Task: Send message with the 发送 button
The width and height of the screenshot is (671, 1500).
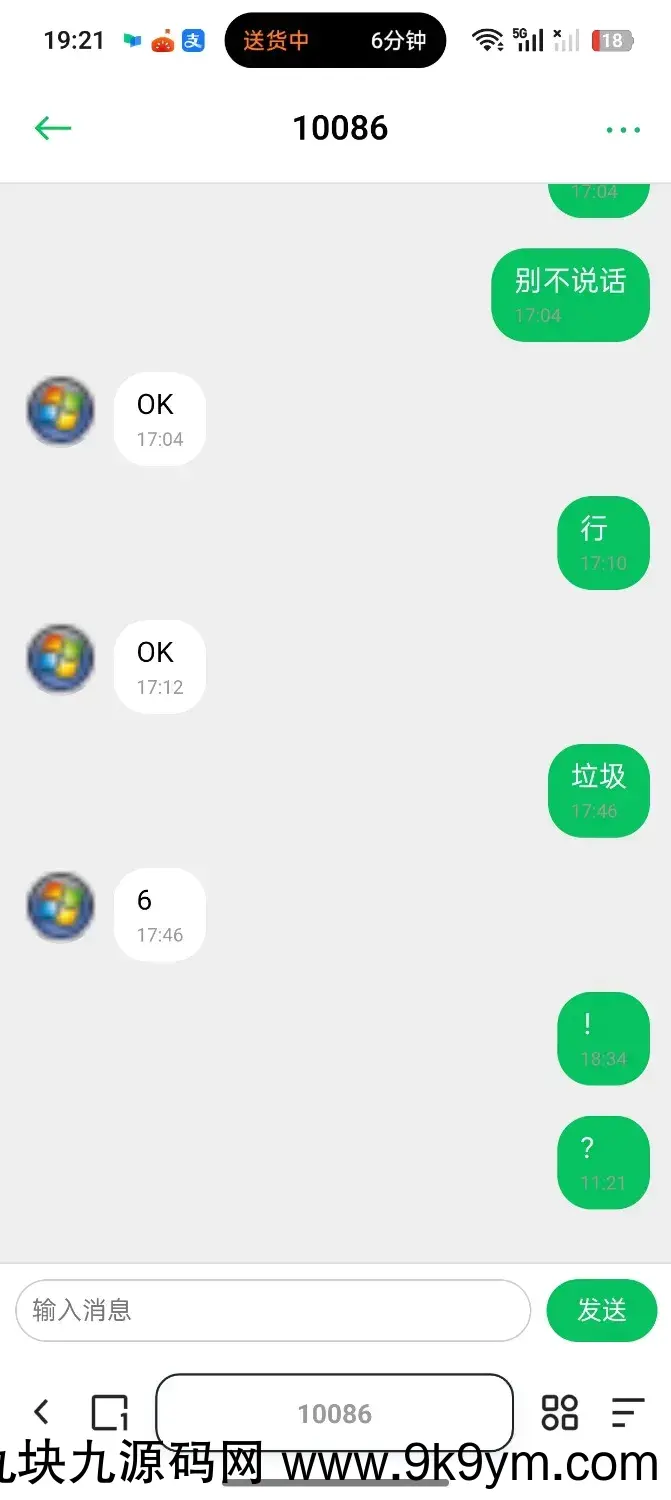Action: [x=601, y=1310]
